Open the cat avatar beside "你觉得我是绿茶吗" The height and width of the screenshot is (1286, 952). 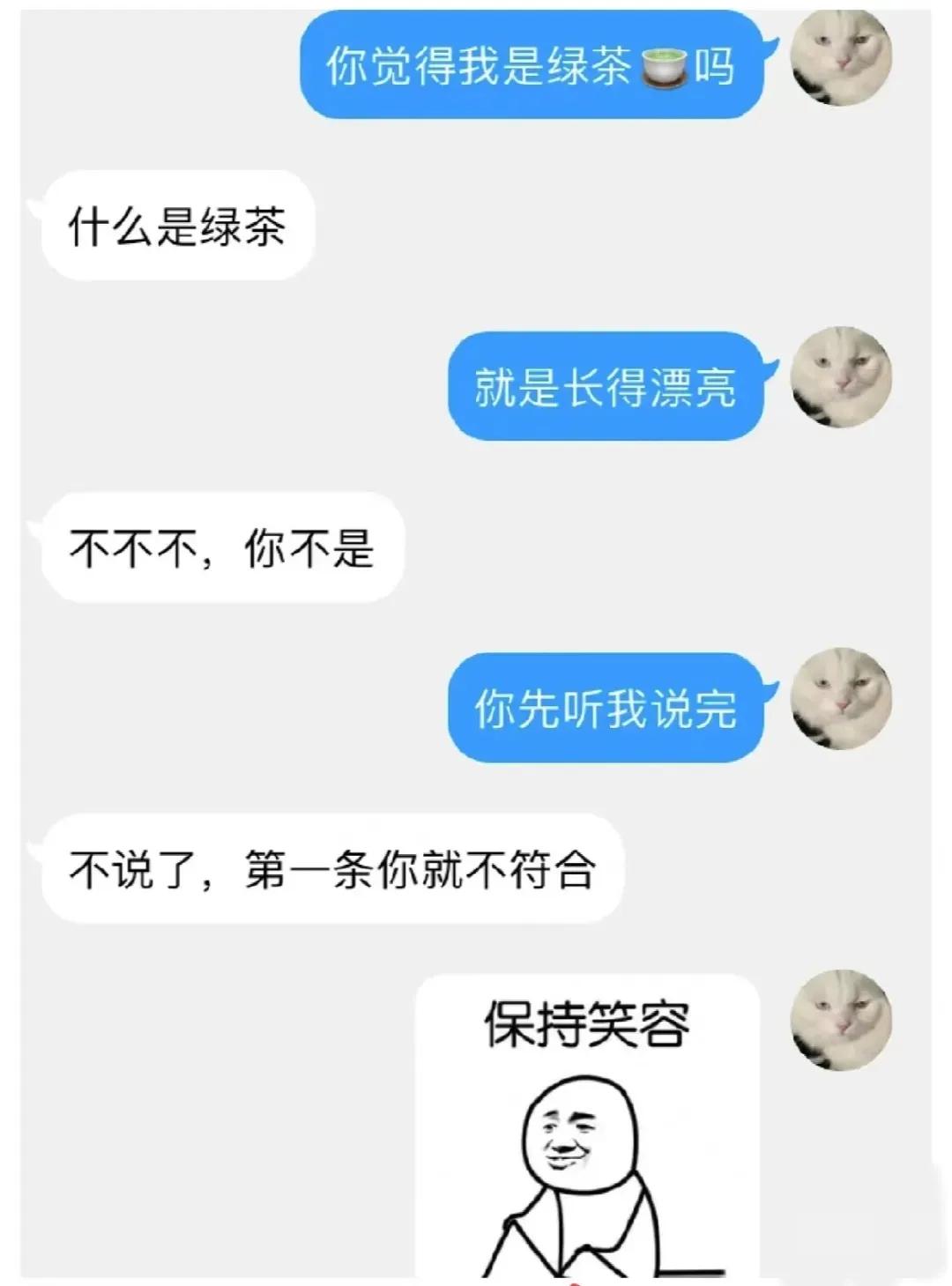tap(842, 60)
